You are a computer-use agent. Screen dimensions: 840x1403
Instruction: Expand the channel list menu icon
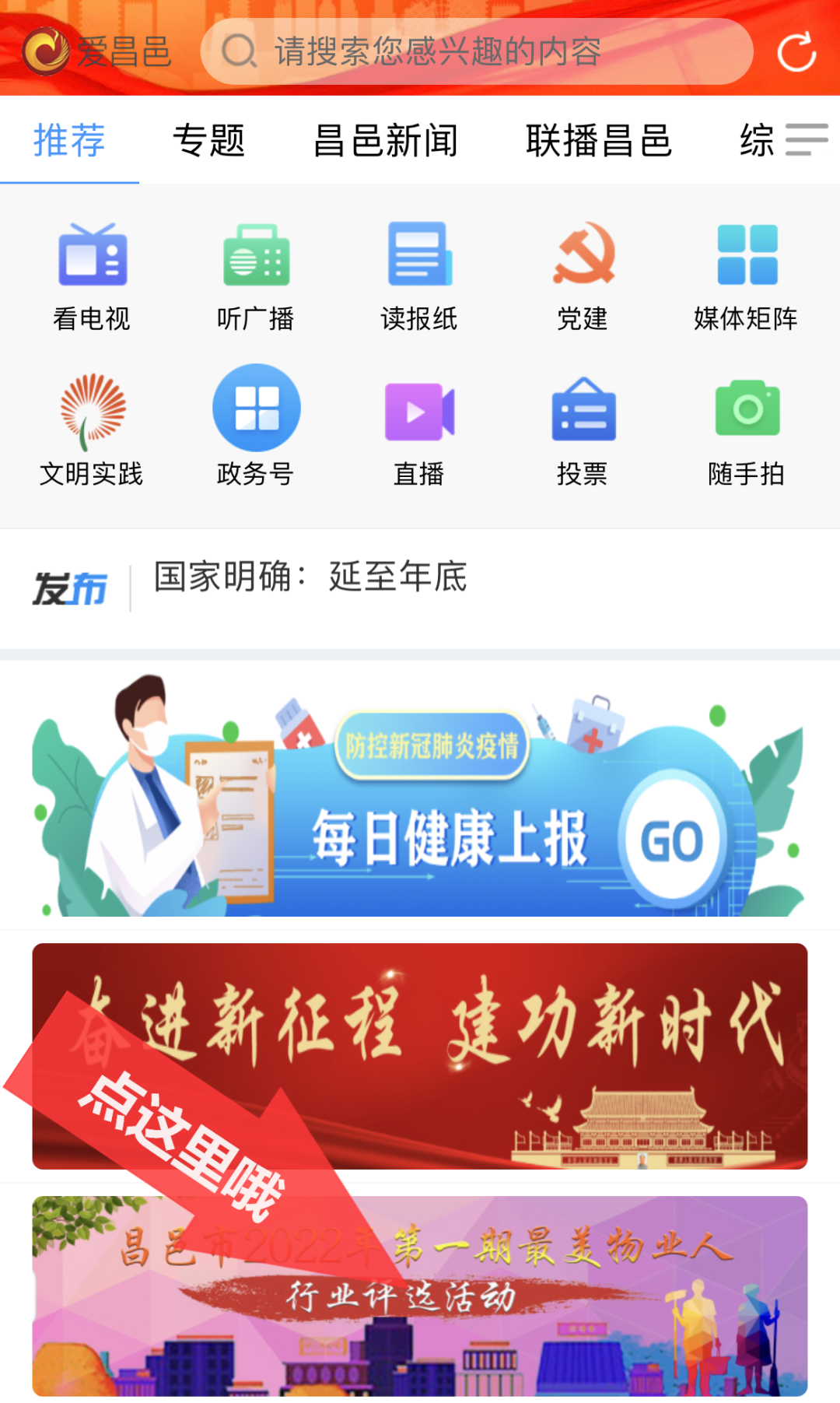[x=807, y=140]
